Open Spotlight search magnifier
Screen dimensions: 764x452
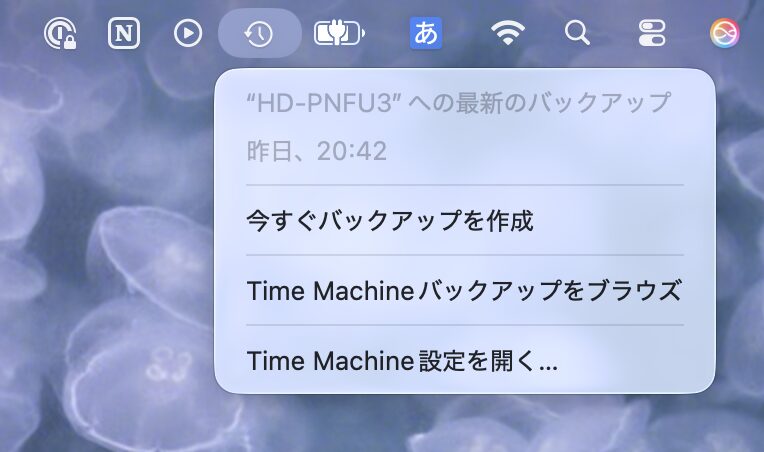coord(576,34)
